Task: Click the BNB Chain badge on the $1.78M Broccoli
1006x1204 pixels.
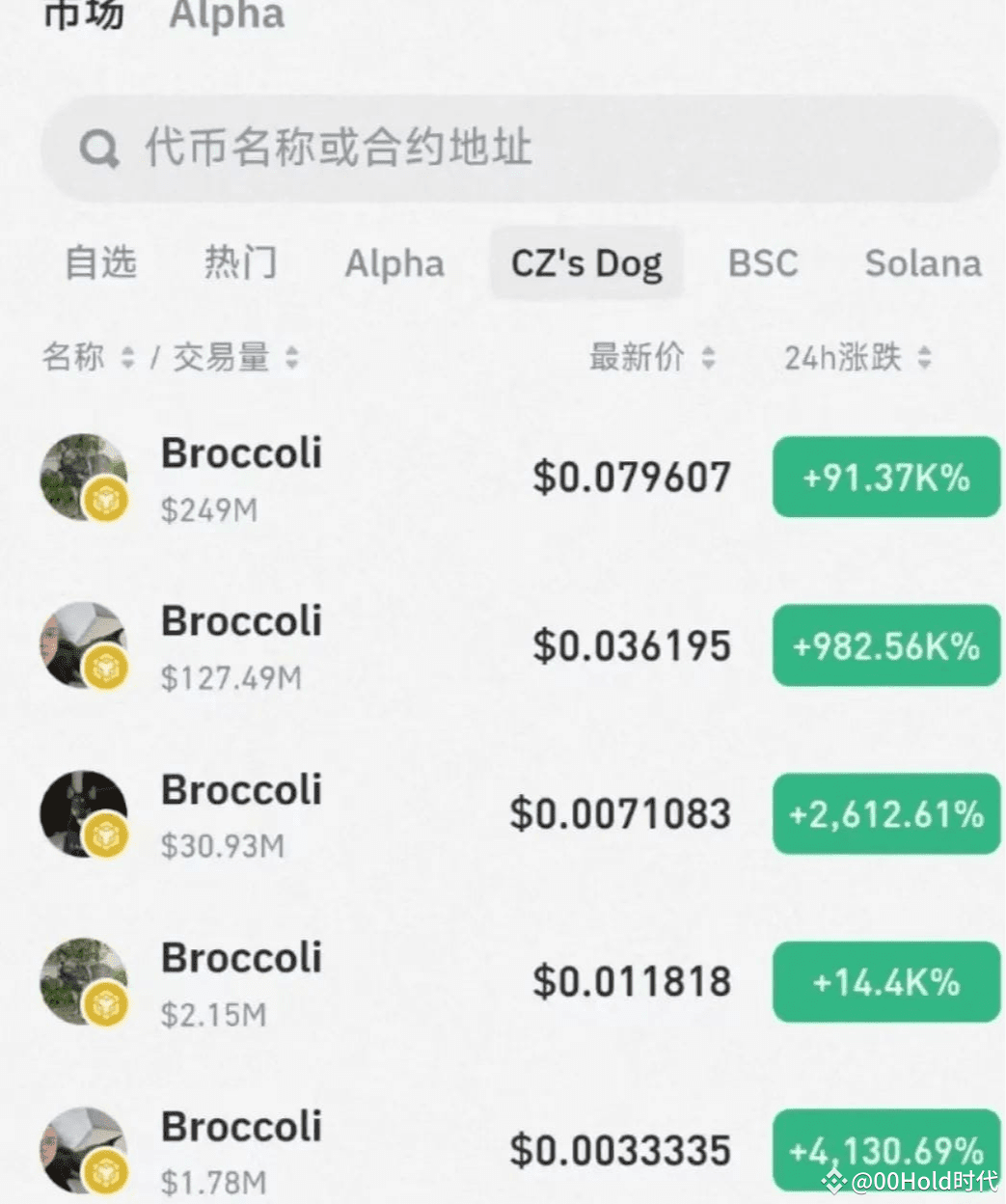Action: click(104, 1173)
